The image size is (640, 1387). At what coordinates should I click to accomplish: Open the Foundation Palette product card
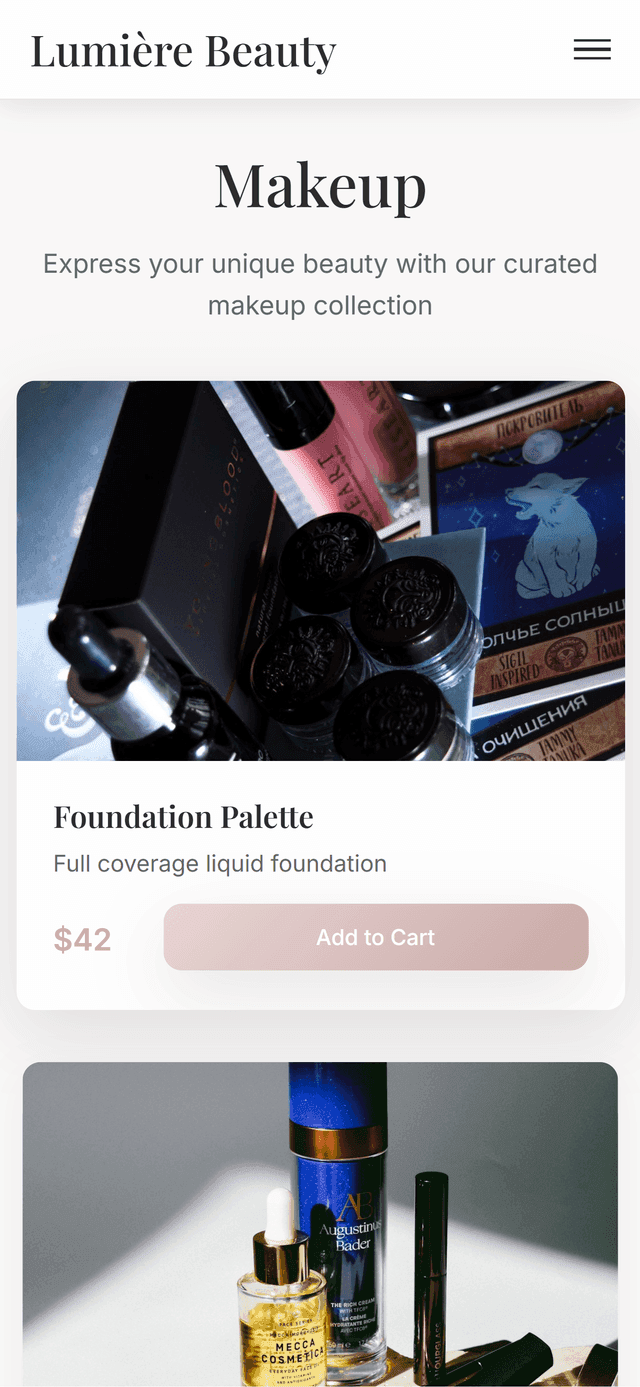(x=320, y=572)
